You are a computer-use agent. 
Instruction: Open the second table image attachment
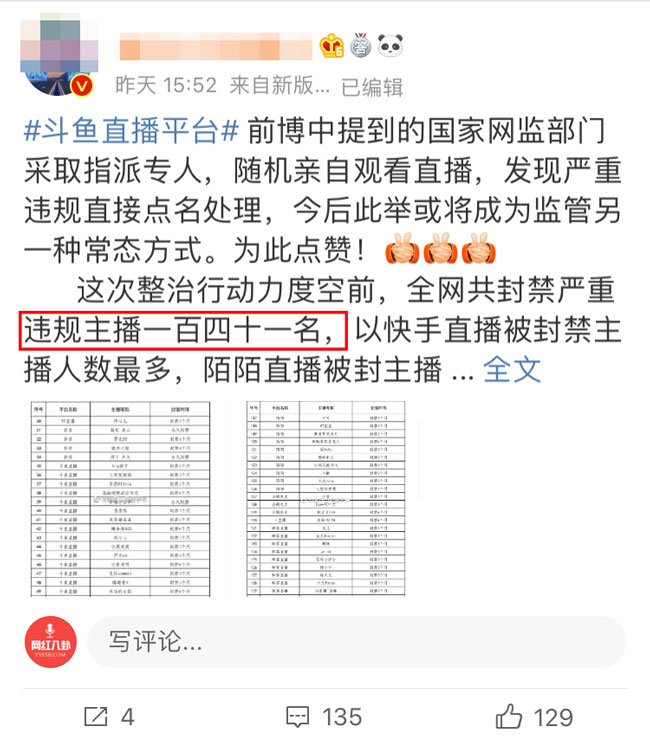[x=324, y=498]
